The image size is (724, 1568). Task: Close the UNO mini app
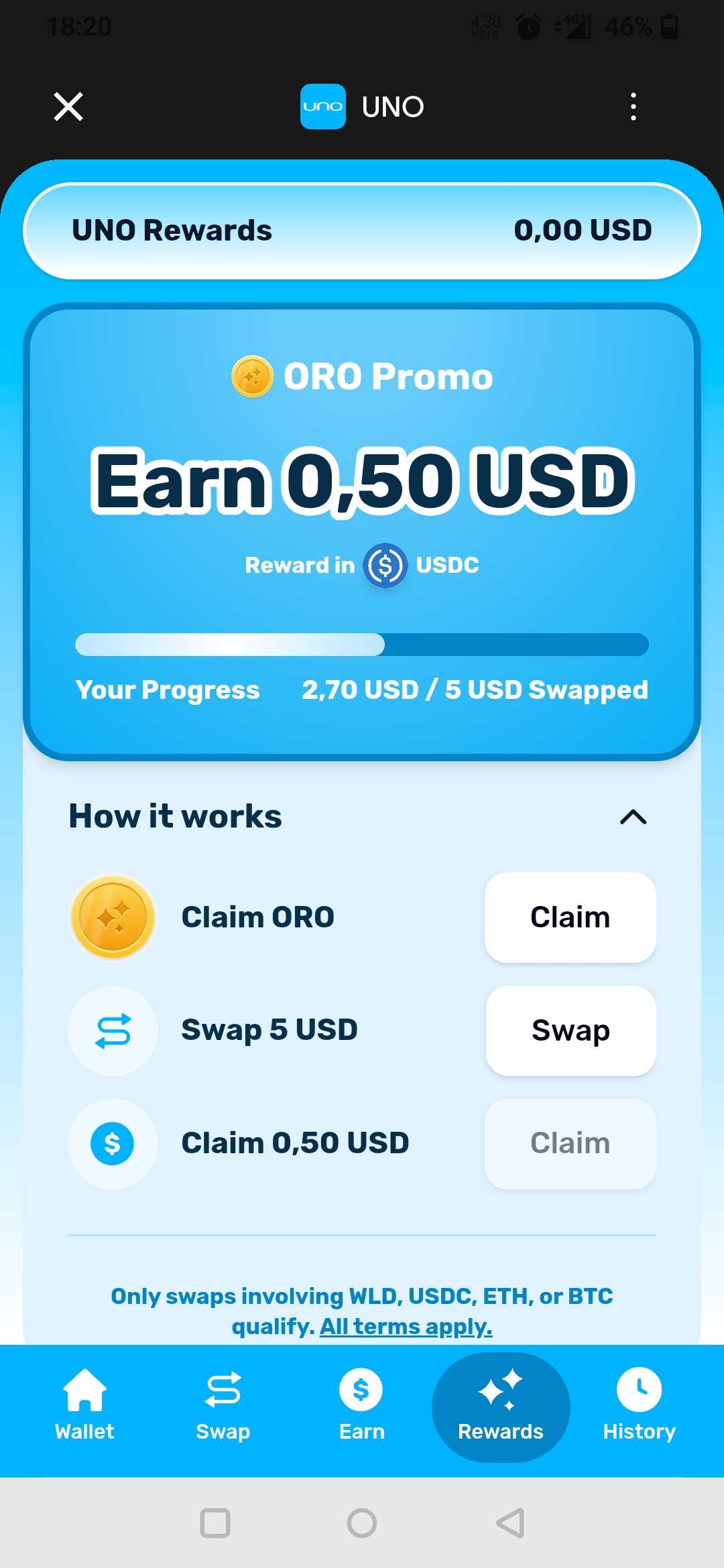pos(68,107)
